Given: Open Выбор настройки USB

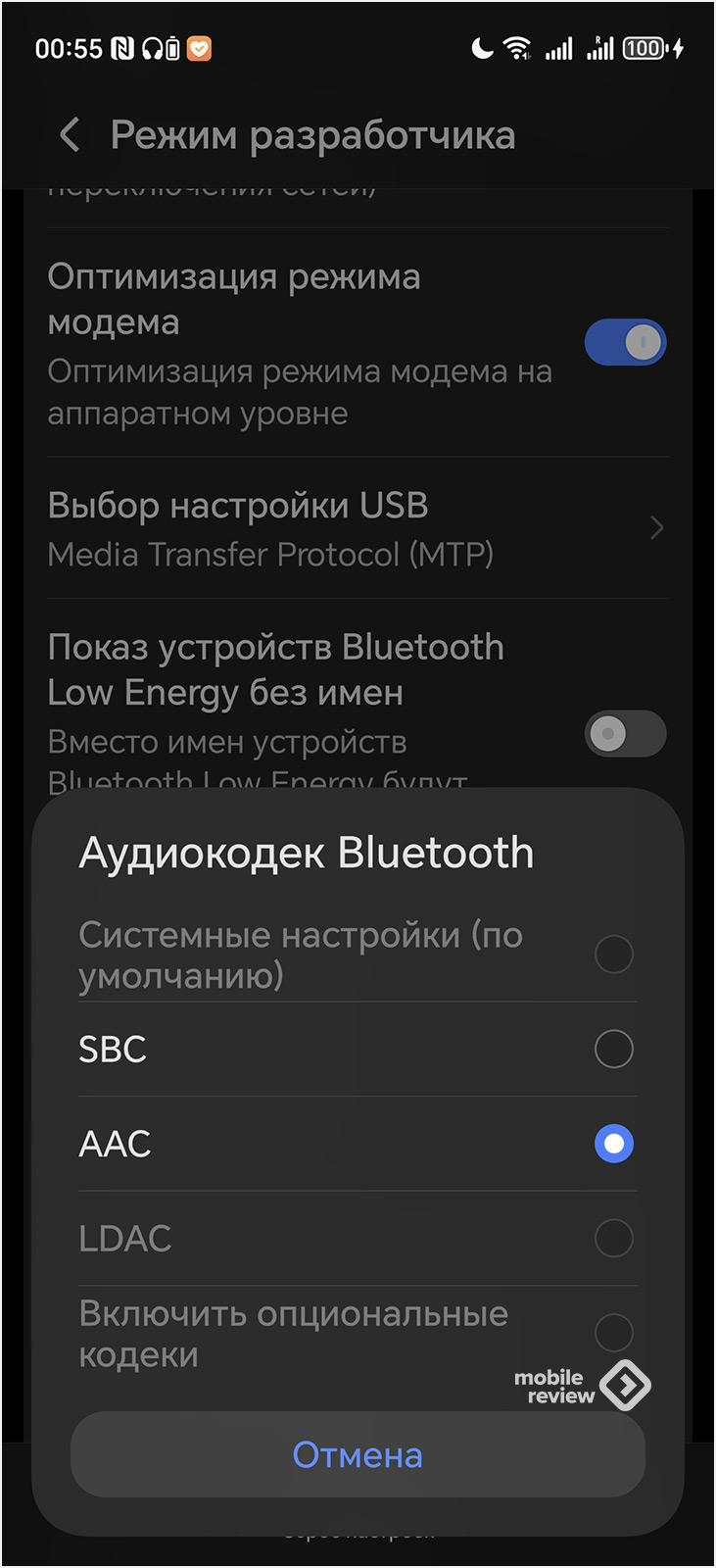Looking at the screenshot, I should point(358,528).
